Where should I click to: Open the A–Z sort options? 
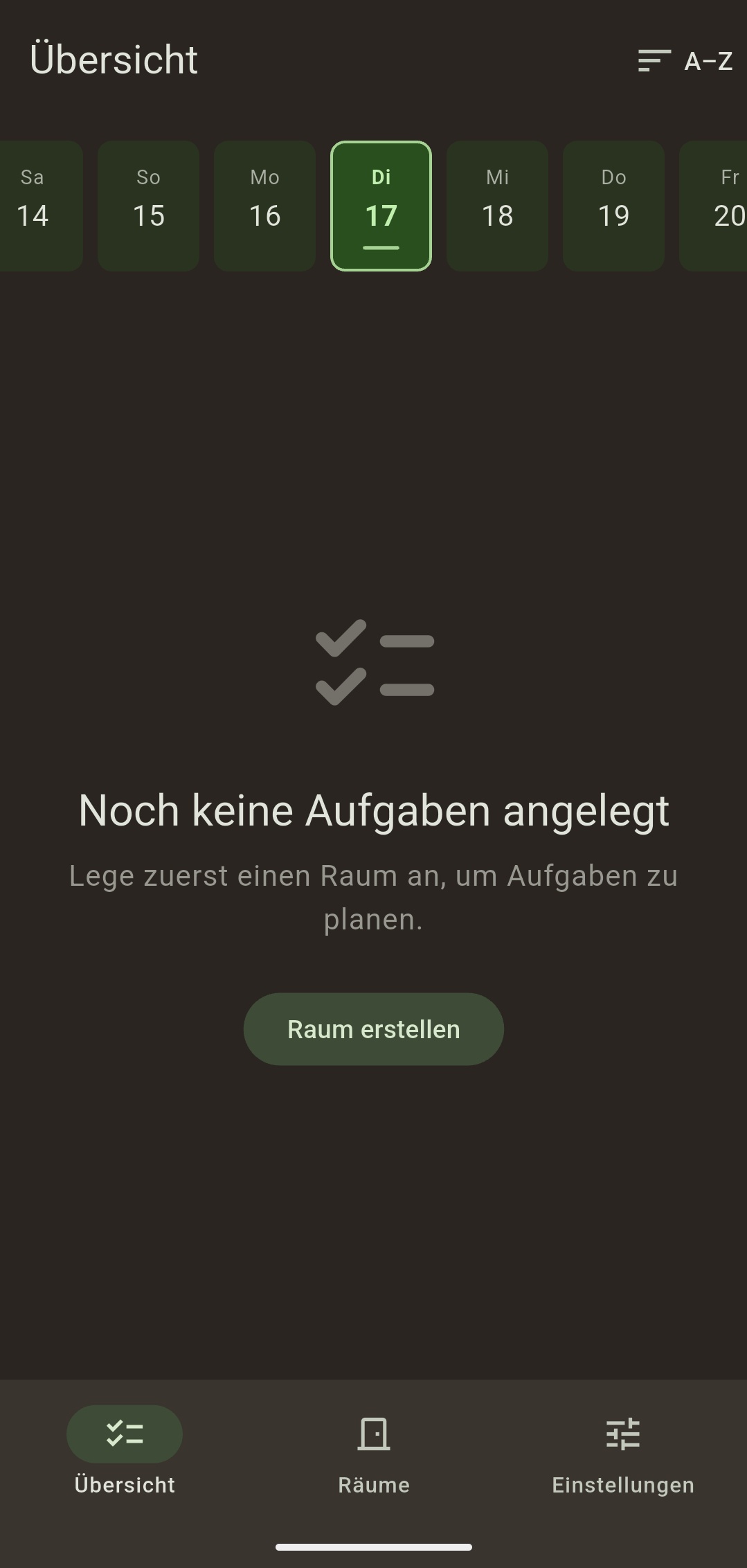pos(685,61)
